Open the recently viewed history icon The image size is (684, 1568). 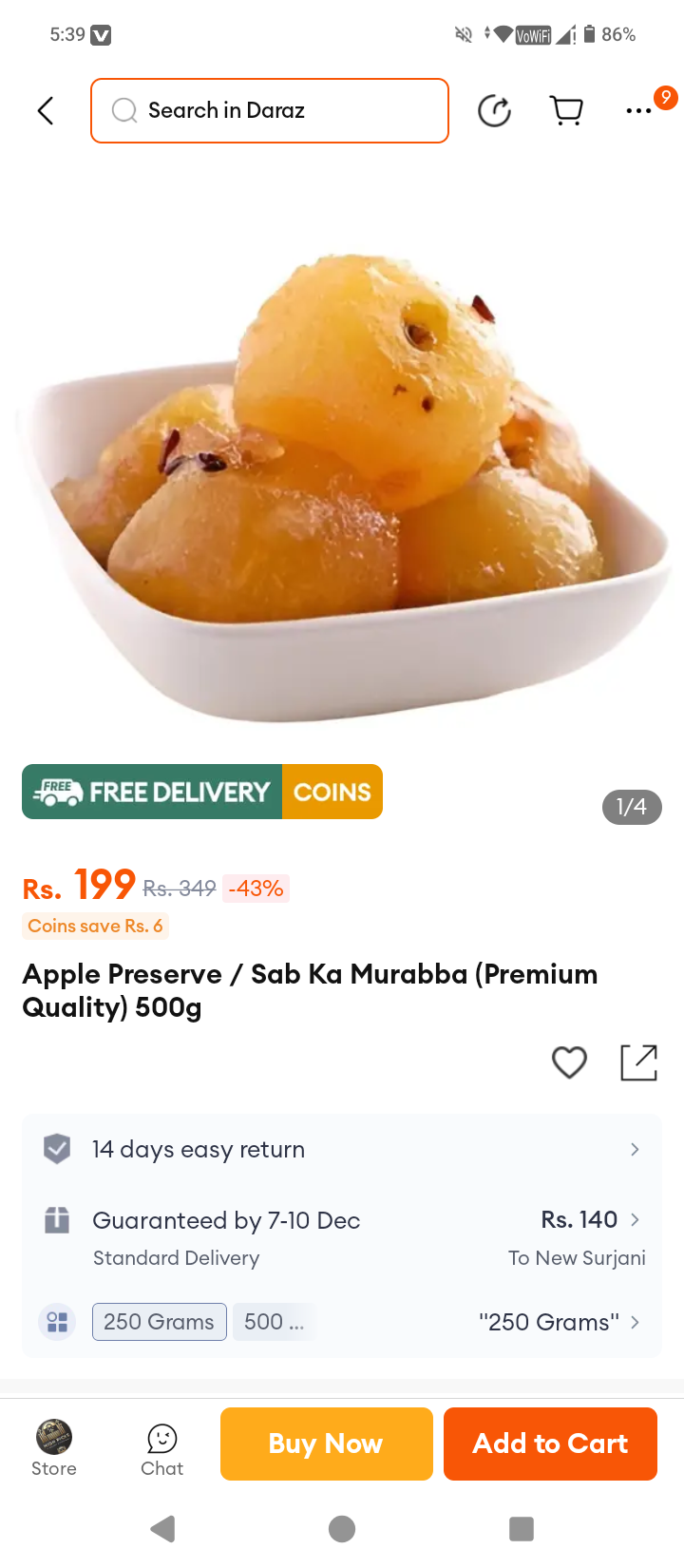[494, 111]
